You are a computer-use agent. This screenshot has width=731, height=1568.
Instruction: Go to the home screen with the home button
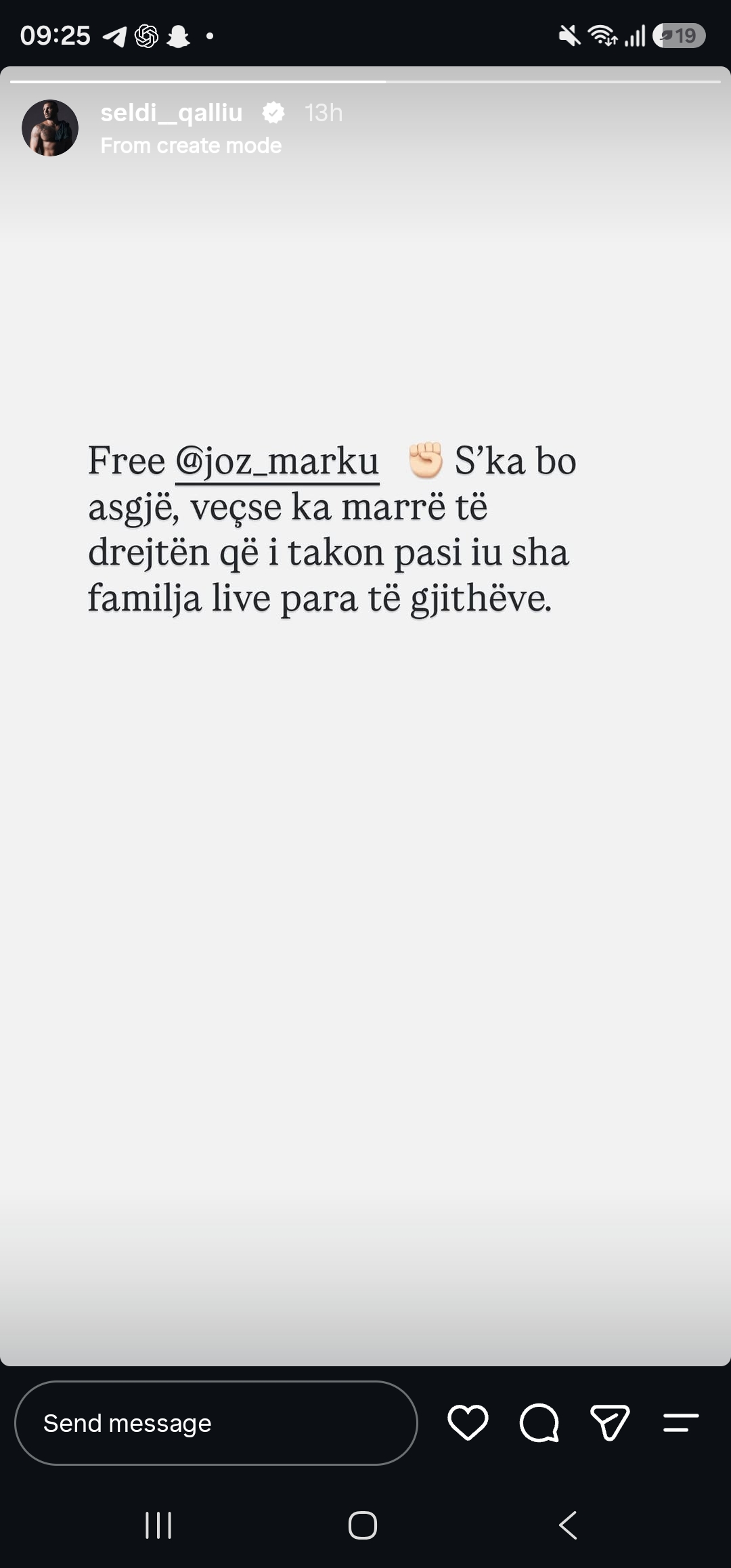(x=363, y=1525)
